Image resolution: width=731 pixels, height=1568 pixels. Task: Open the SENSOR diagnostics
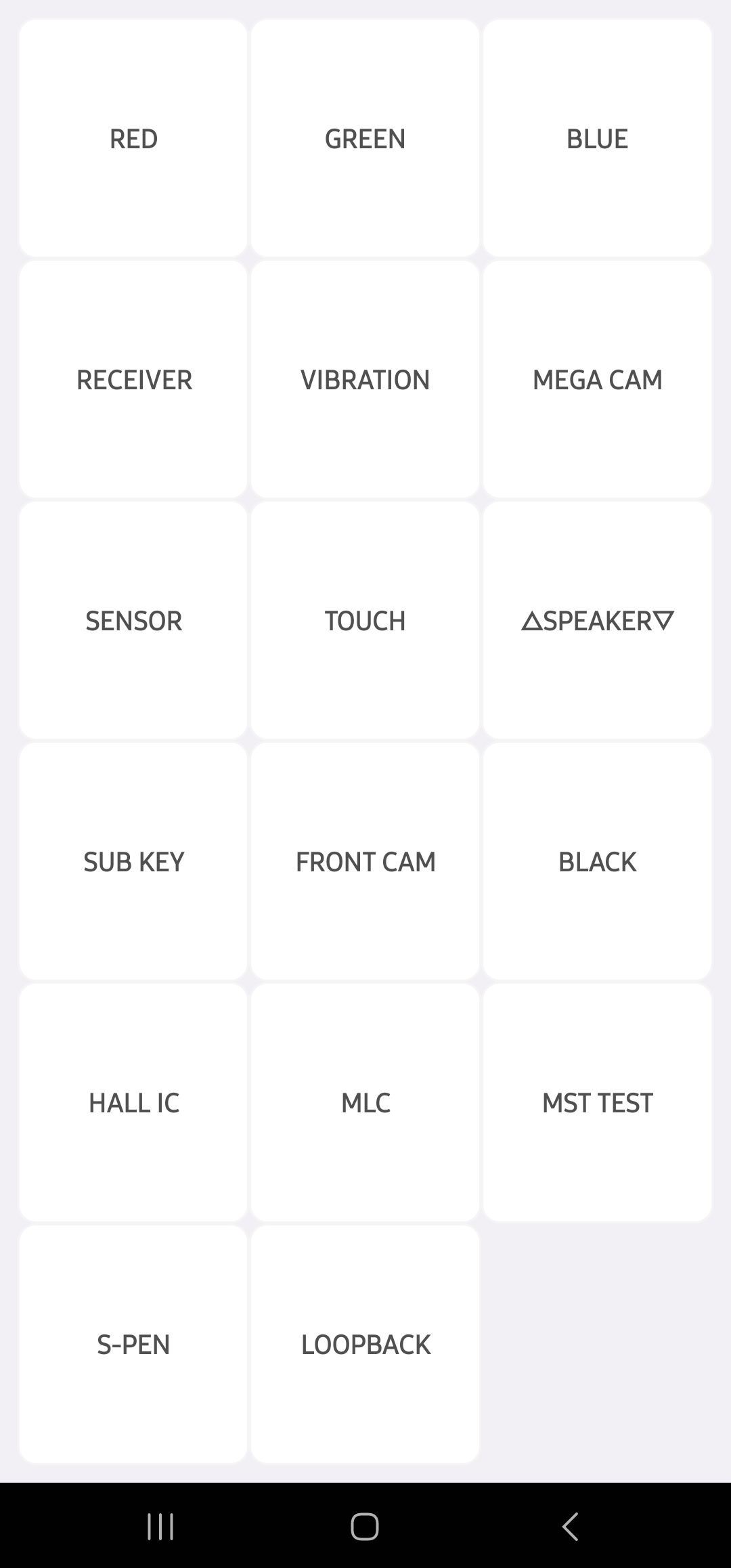pos(133,620)
